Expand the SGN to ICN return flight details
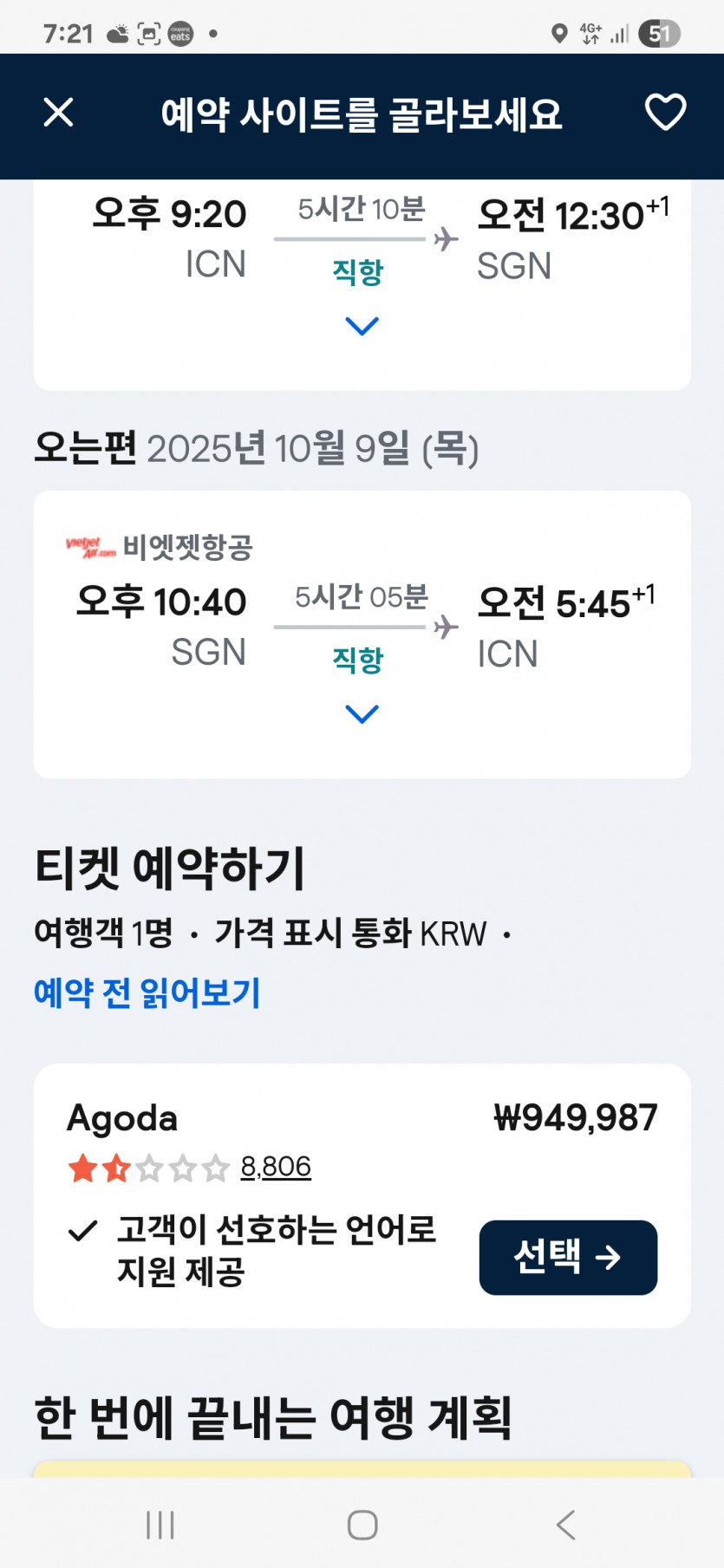Image resolution: width=724 pixels, height=1568 pixels. [362, 714]
